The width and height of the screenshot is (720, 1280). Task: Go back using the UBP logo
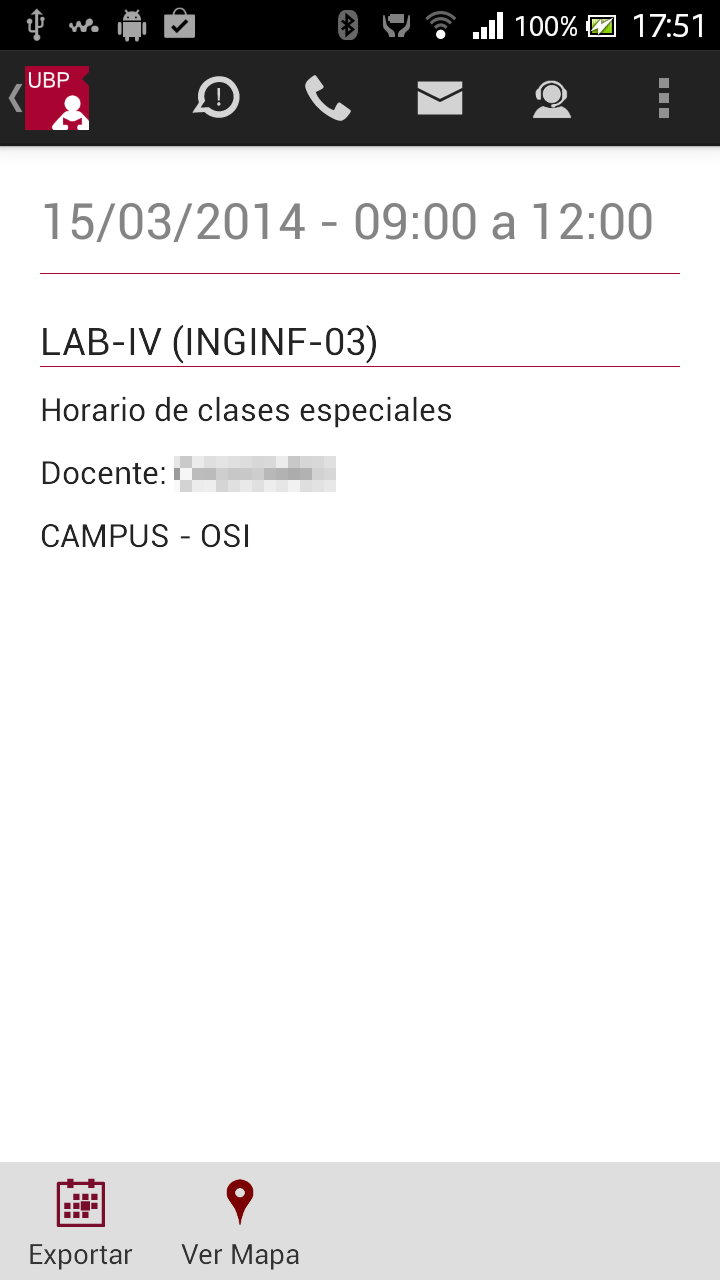pos(52,98)
